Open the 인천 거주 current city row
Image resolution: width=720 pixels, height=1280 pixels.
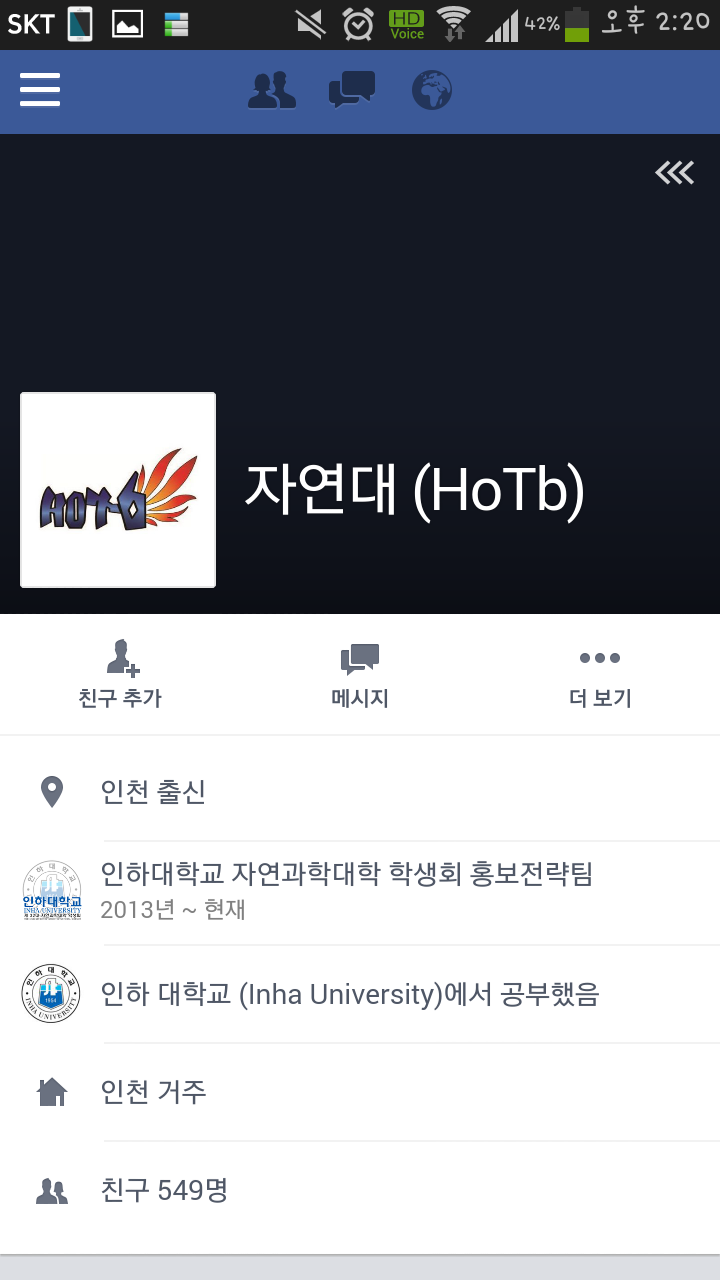click(360, 1091)
